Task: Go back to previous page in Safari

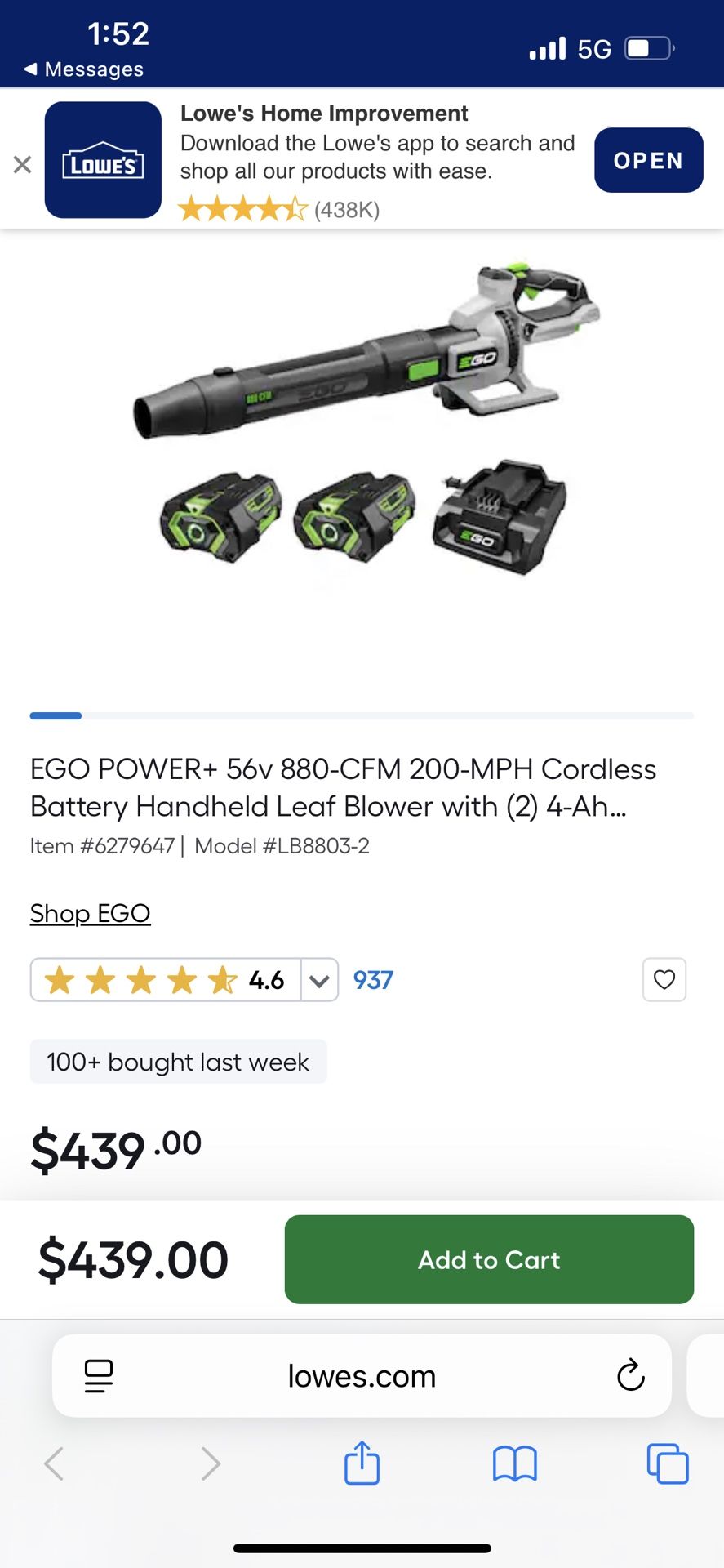Action: [x=54, y=1463]
